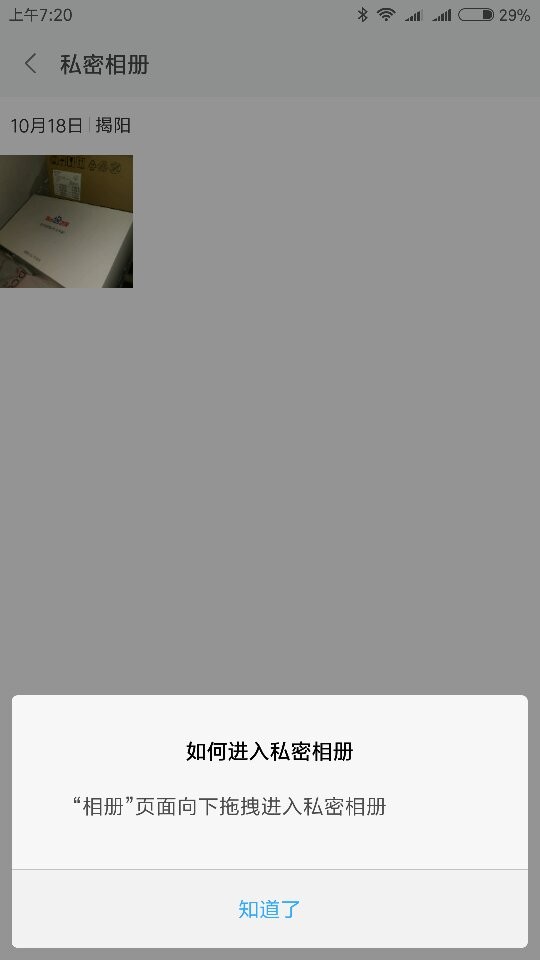The height and width of the screenshot is (960, 540).
Task: Go back from 私密相册
Action: point(31,64)
